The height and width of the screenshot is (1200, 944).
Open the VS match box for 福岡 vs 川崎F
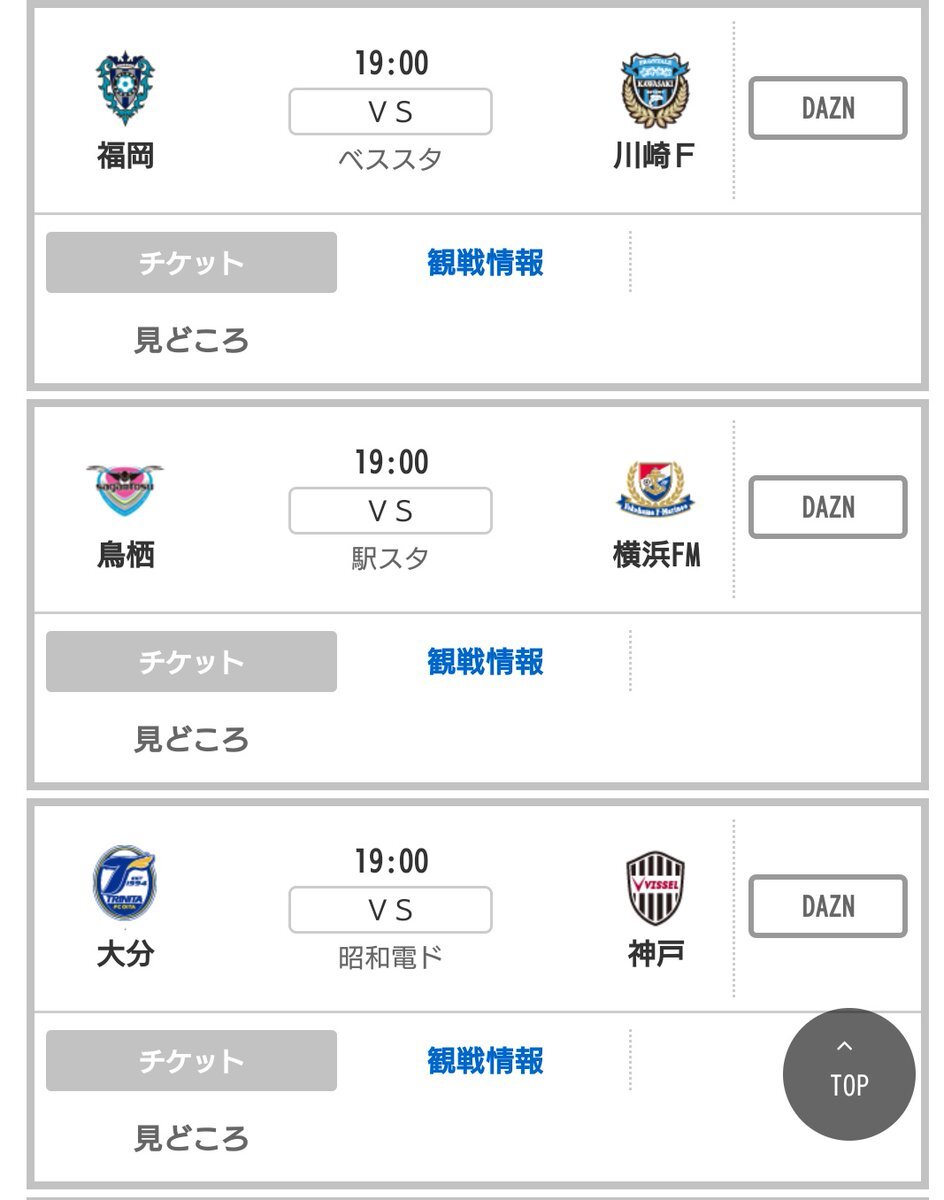[x=390, y=112]
